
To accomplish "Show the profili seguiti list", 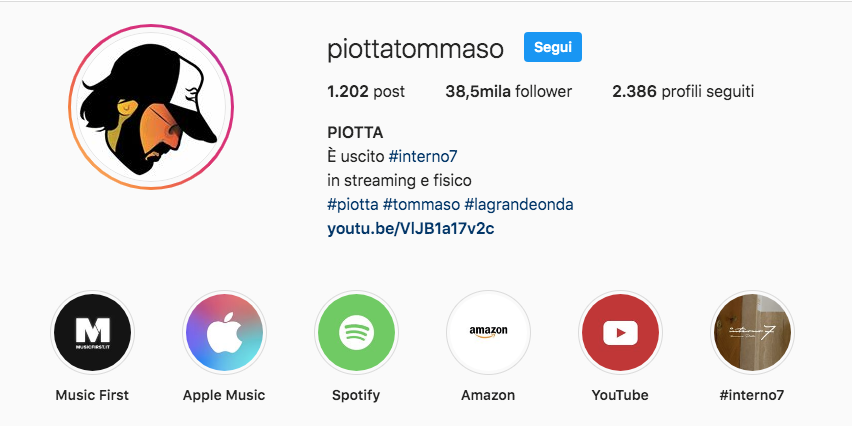I will (683, 91).
